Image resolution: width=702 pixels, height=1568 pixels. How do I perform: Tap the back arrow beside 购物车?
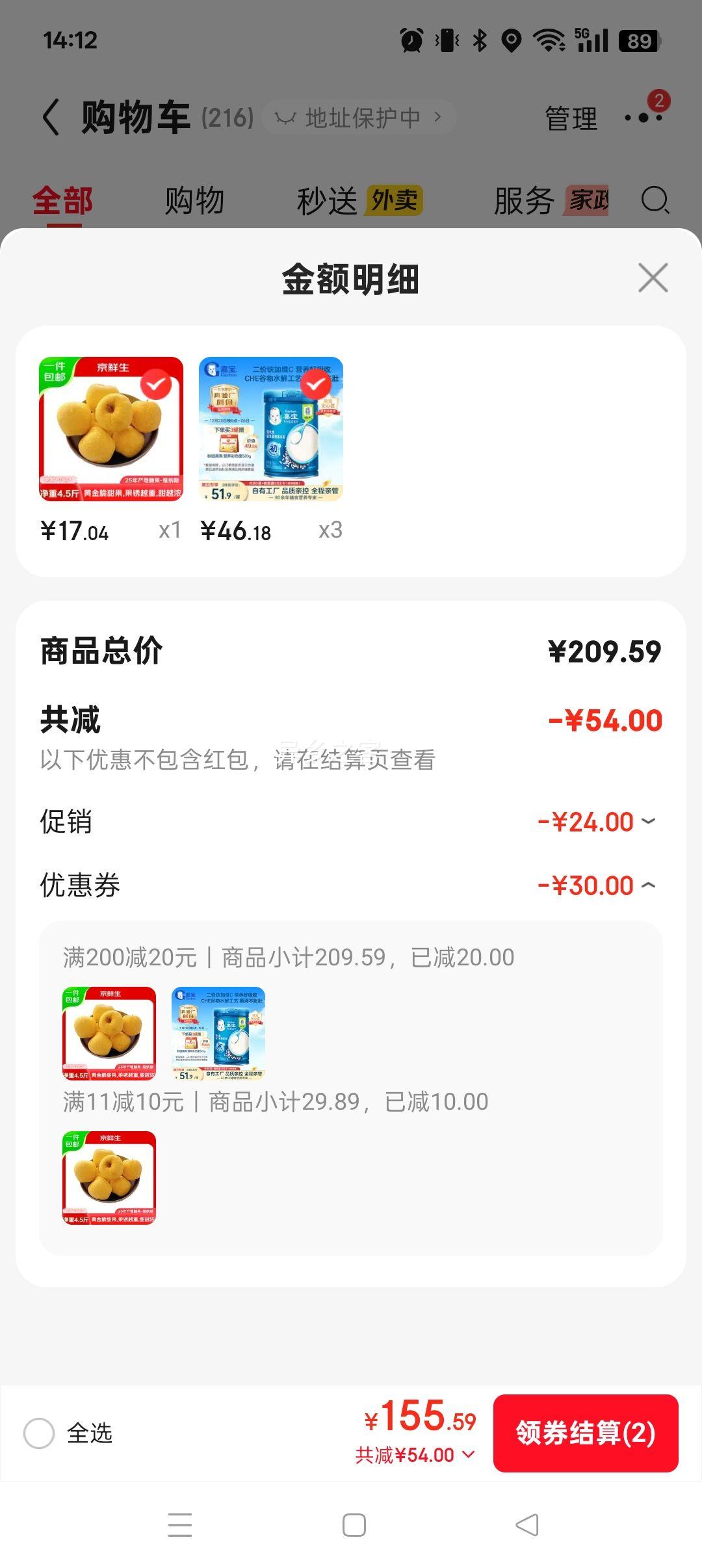pyautogui.click(x=51, y=117)
